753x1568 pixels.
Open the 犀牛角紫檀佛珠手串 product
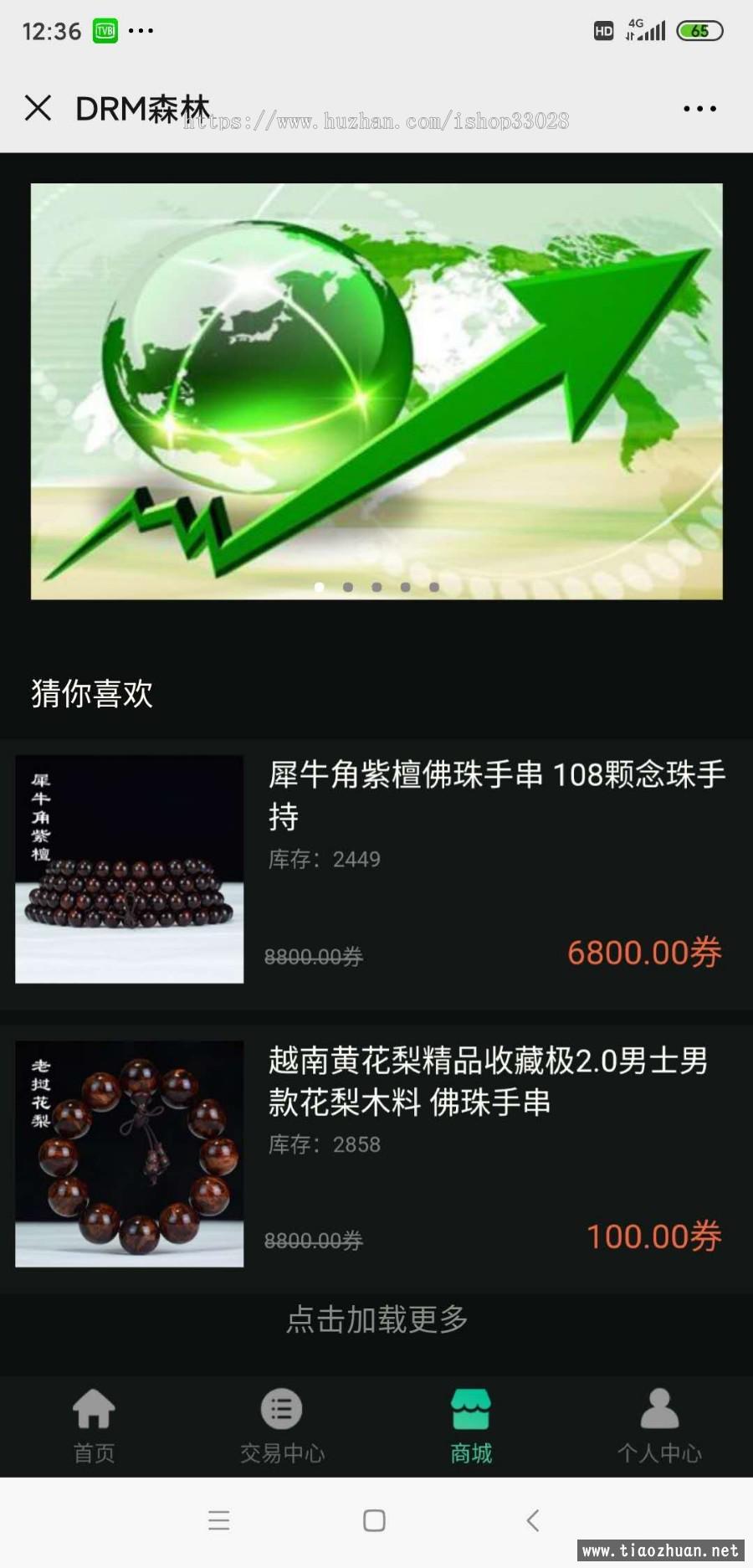coord(376,870)
